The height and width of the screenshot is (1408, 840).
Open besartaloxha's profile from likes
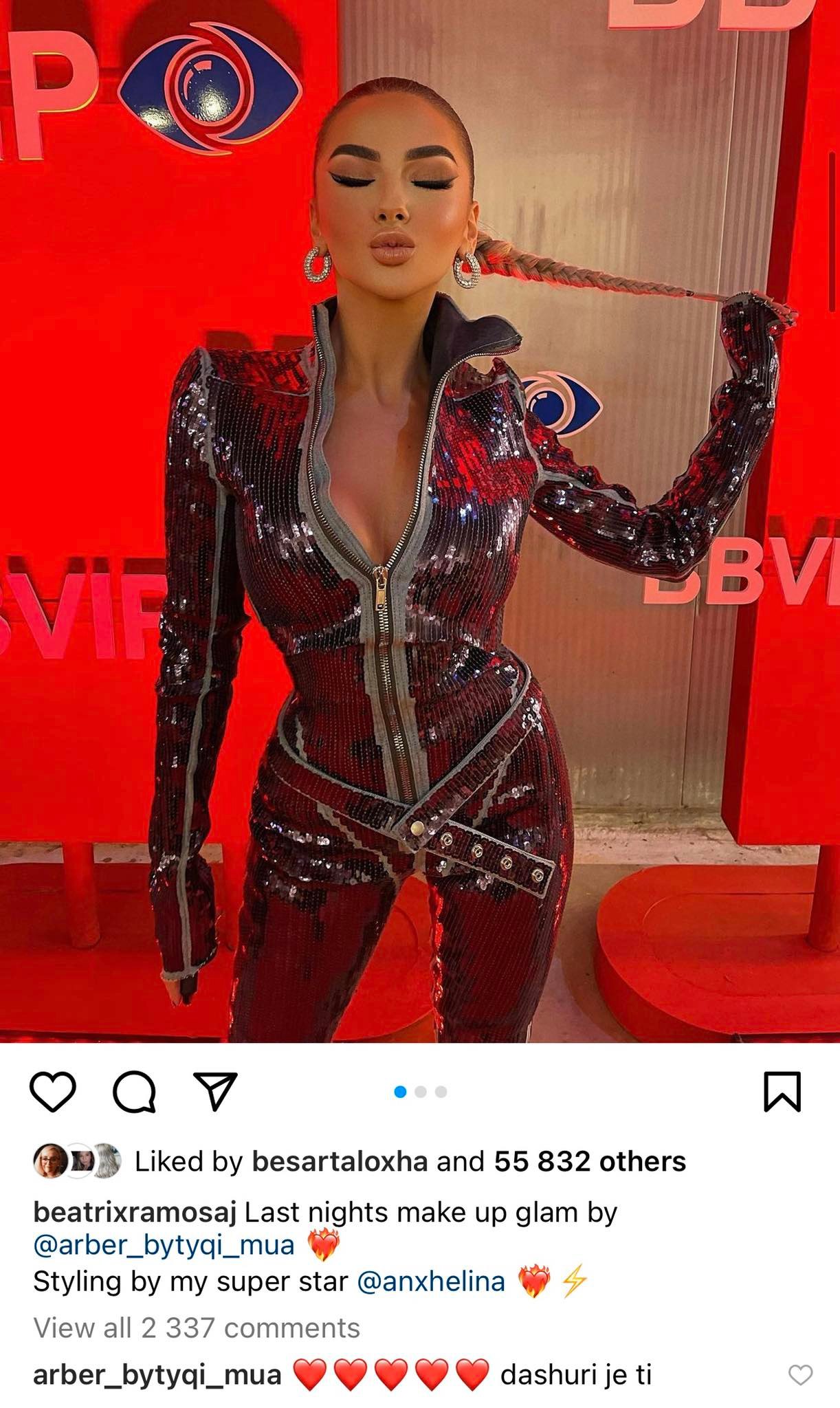(x=340, y=1162)
